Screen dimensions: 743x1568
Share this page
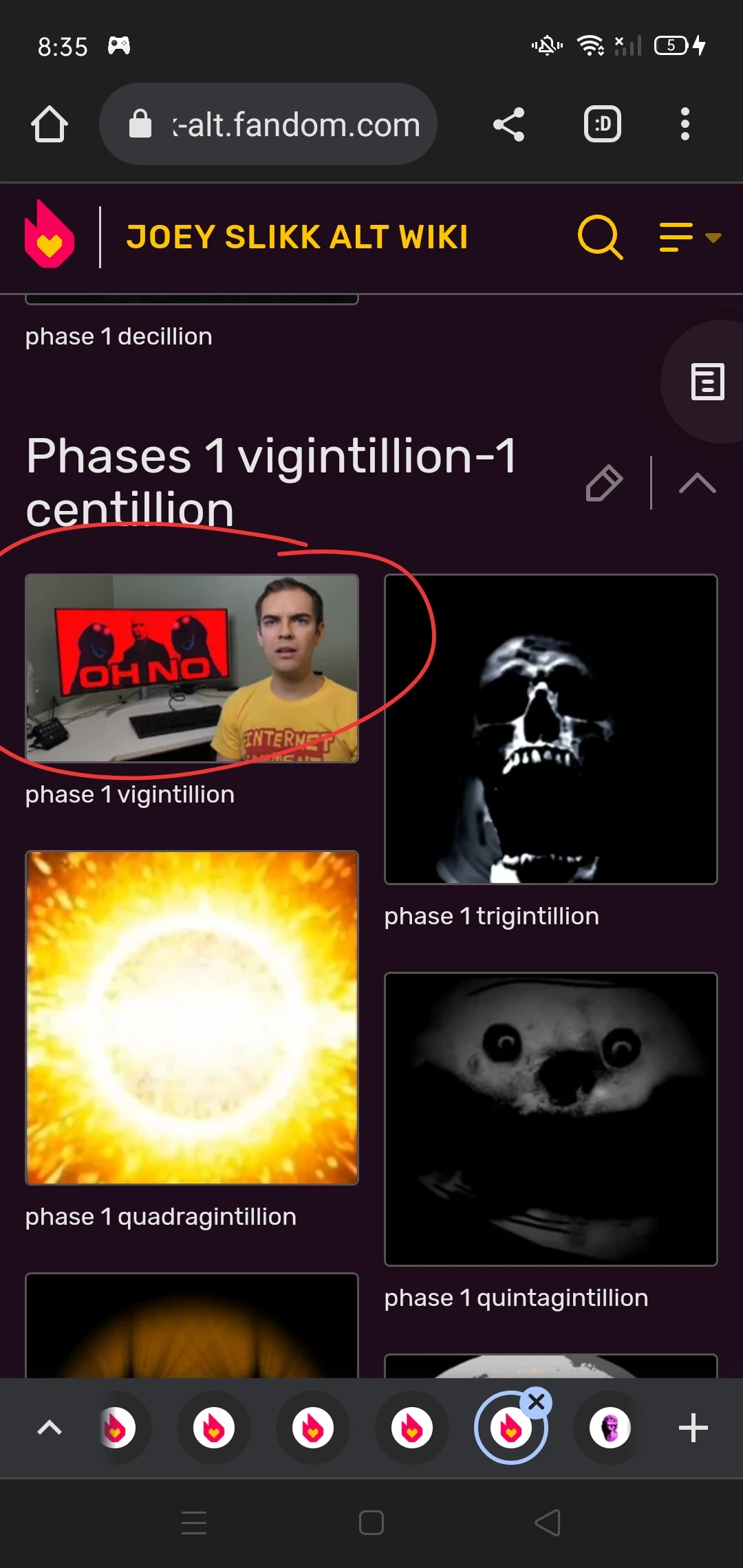508,124
